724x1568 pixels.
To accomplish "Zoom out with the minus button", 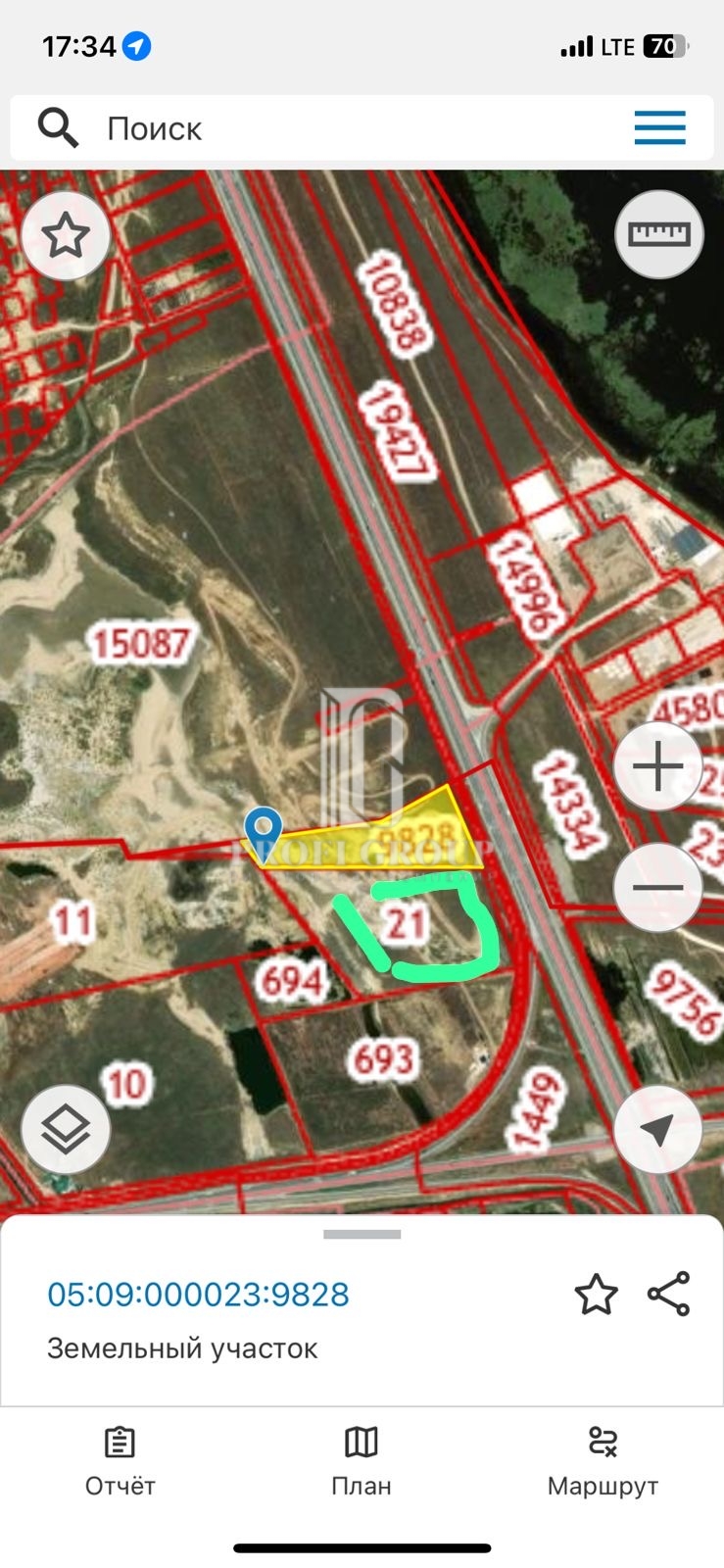I will click(658, 888).
